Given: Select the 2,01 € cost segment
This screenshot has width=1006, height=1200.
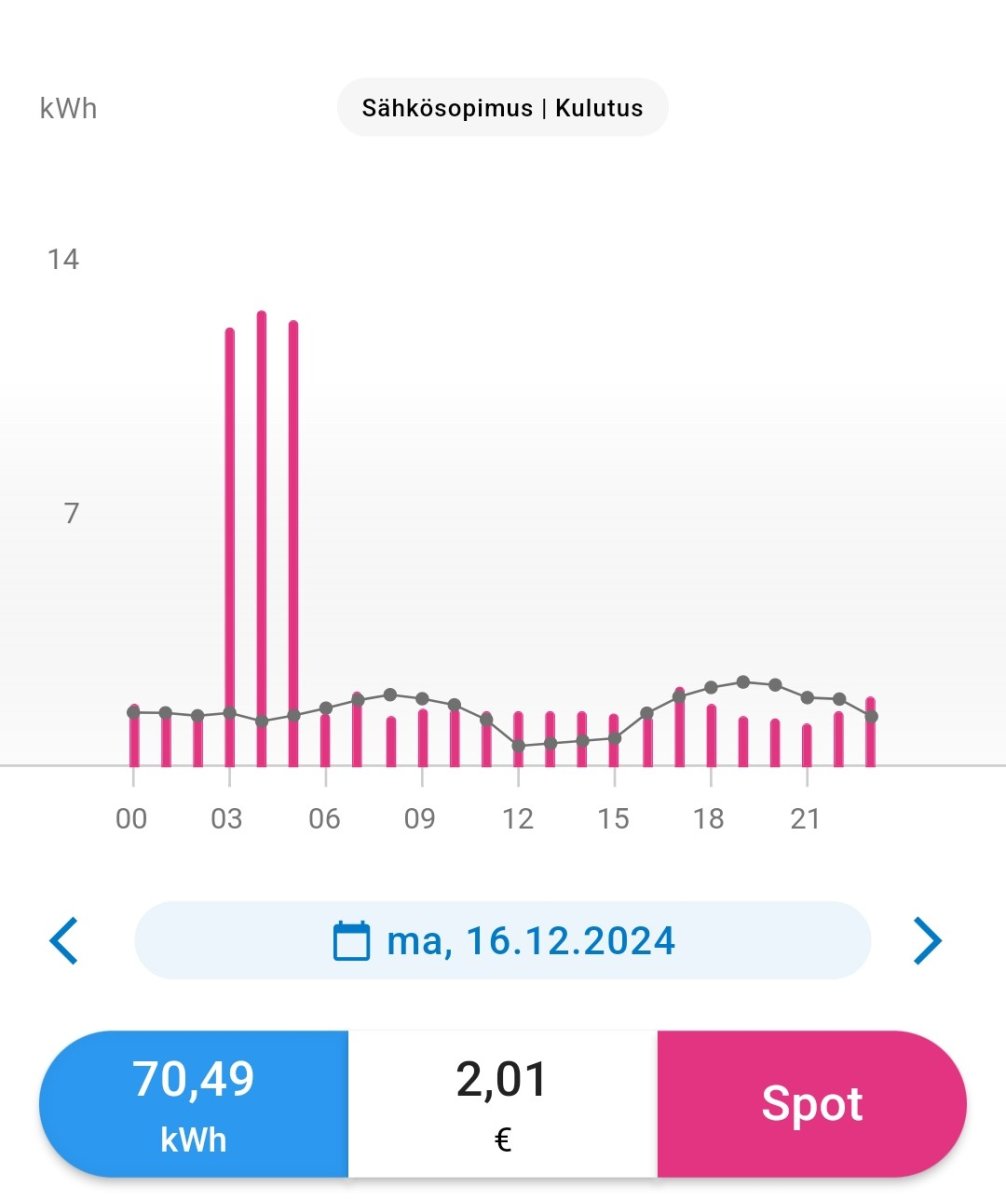Looking at the screenshot, I should pyautogui.click(x=502, y=1104).
